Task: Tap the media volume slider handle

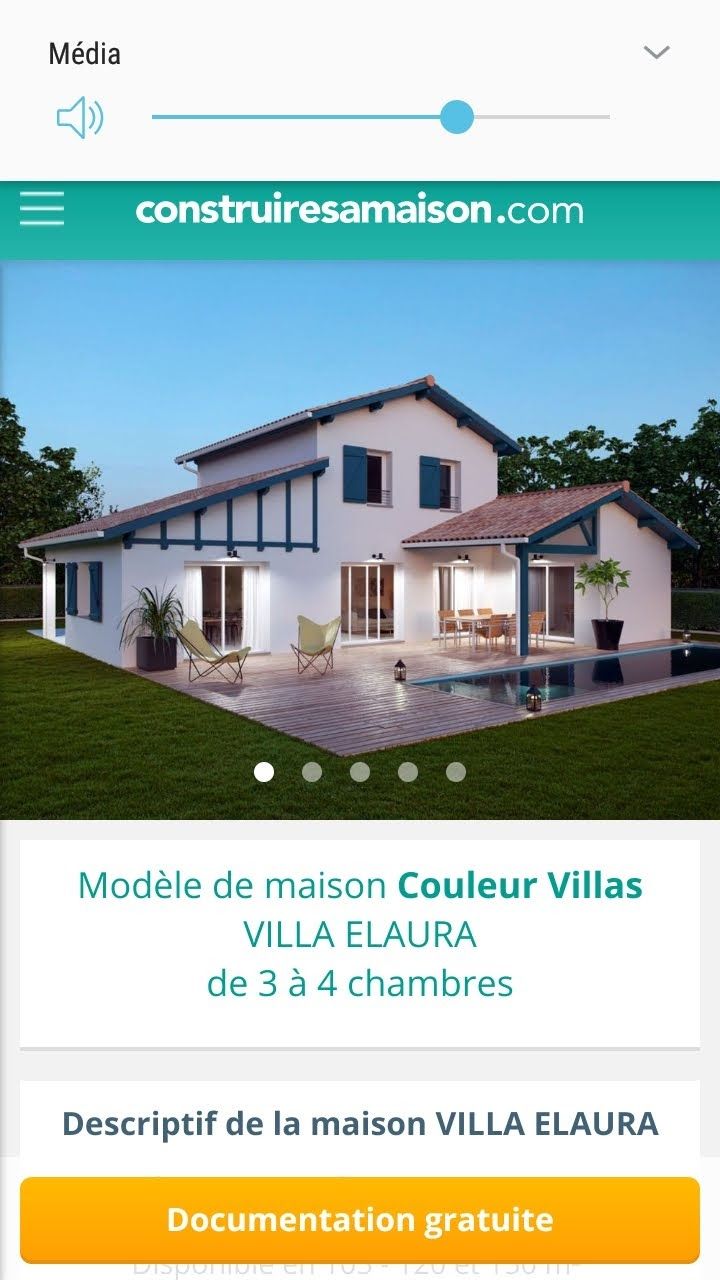Action: [x=457, y=117]
